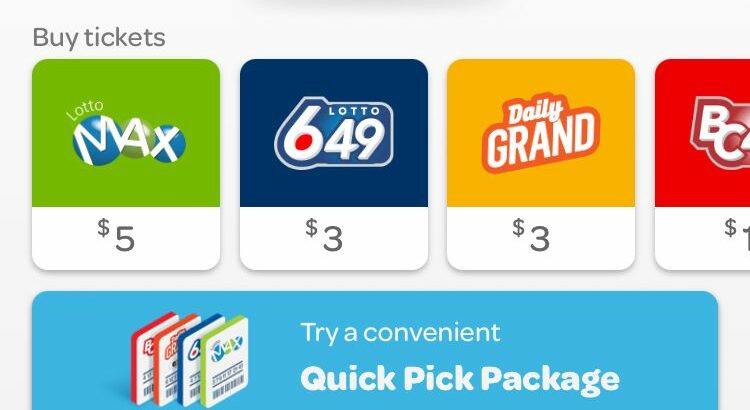Choose the Daily Grand ticket card
750x410 pixels.
(540, 164)
